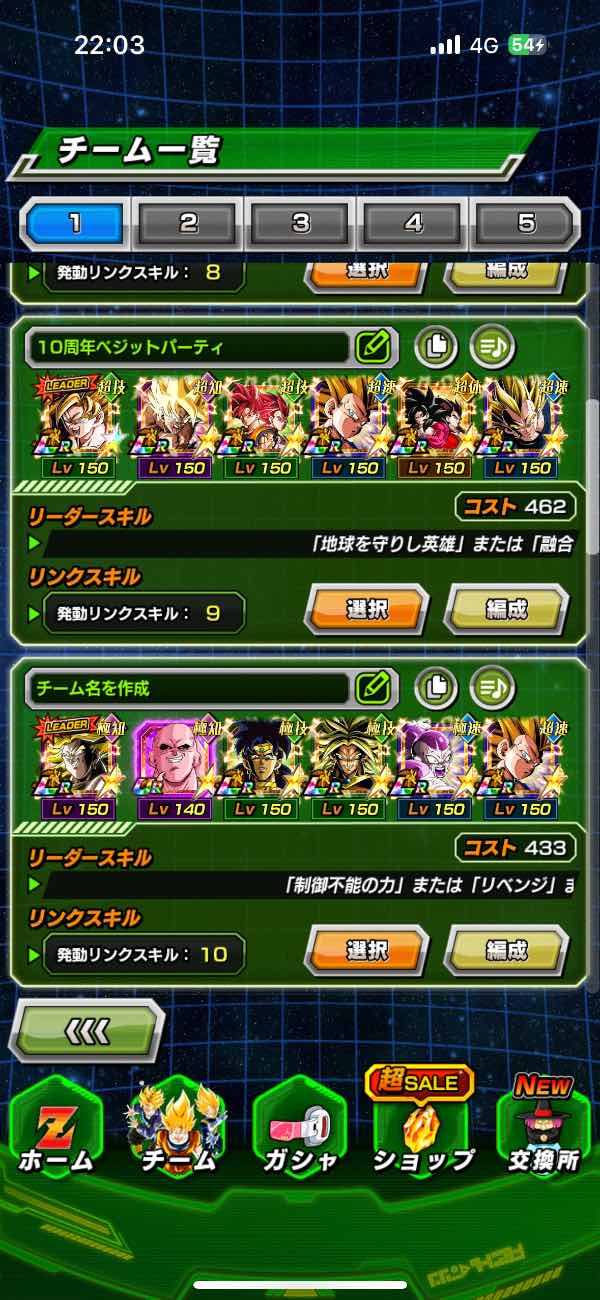Switch to team page 3

pyautogui.click(x=301, y=223)
